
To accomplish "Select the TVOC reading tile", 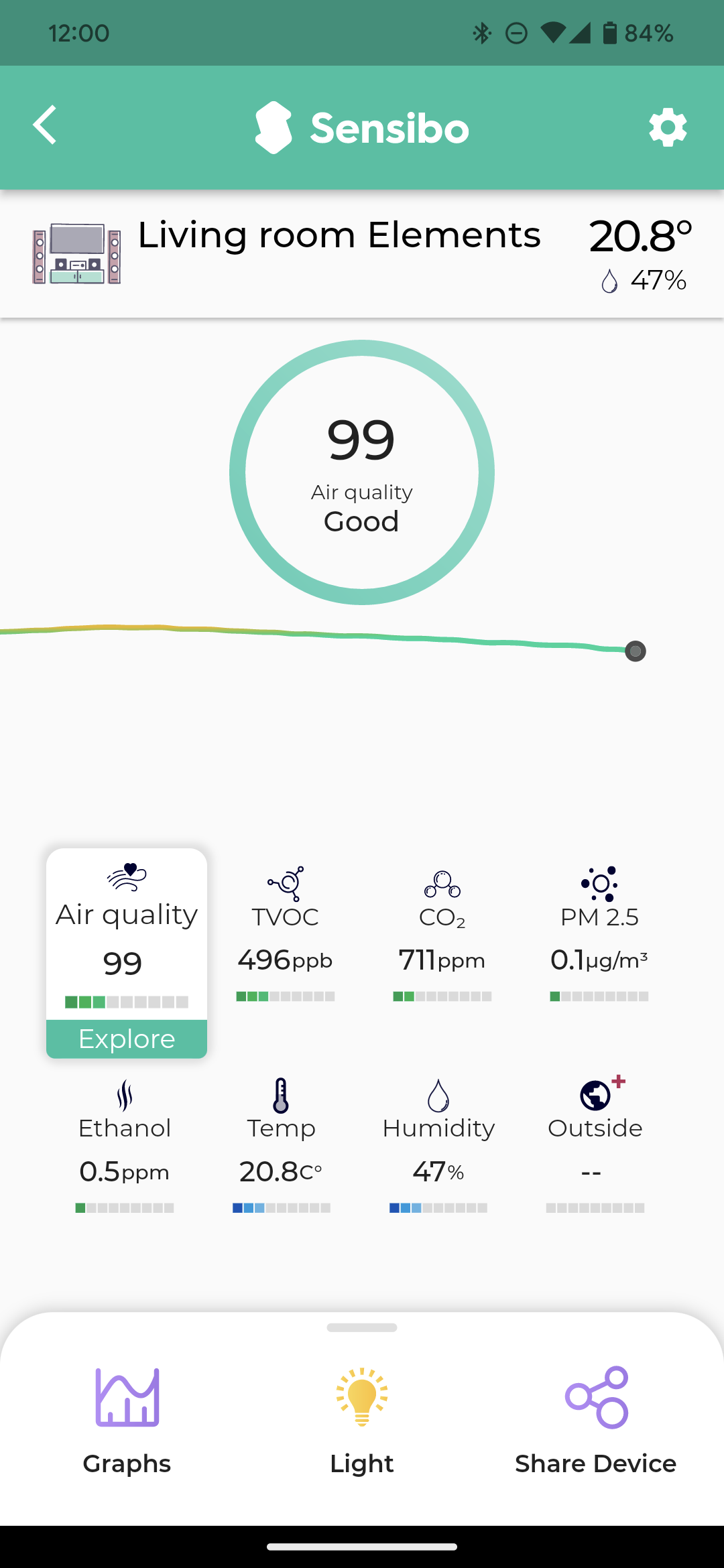I will 285,935.
